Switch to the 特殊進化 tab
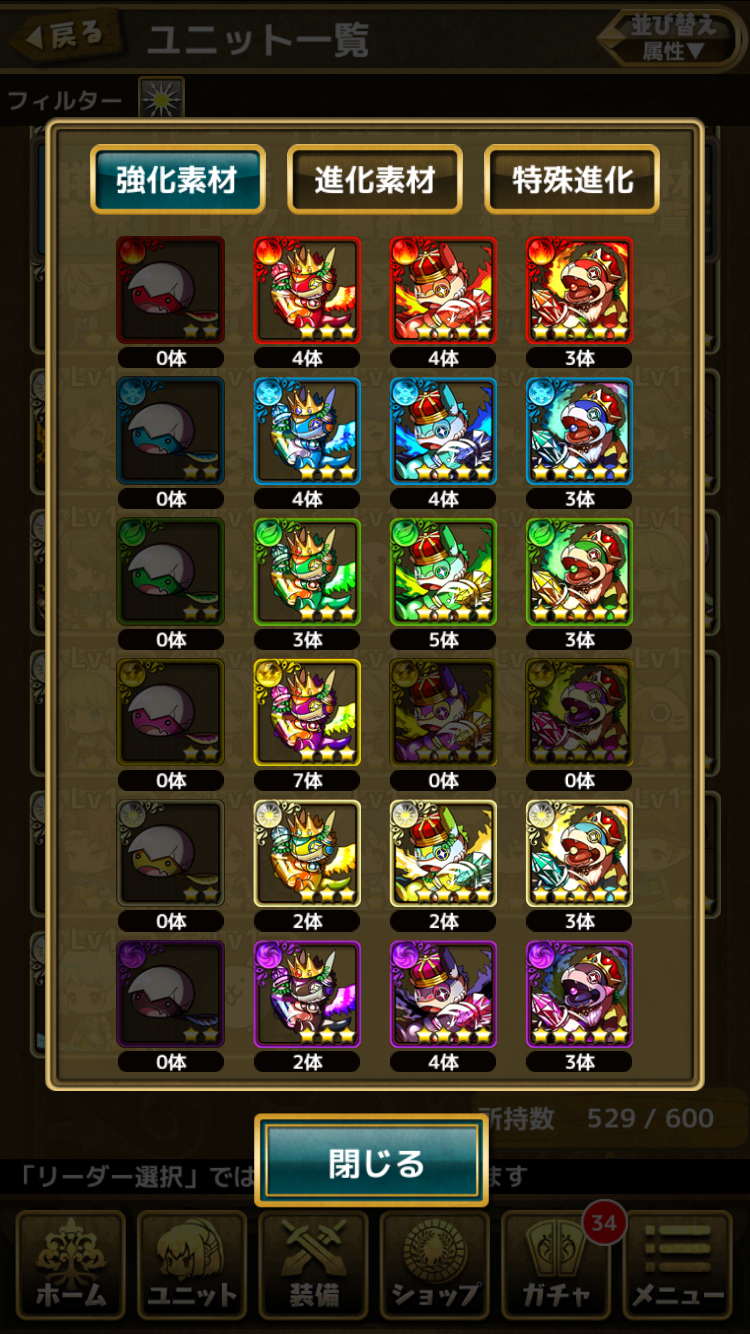 pos(572,180)
